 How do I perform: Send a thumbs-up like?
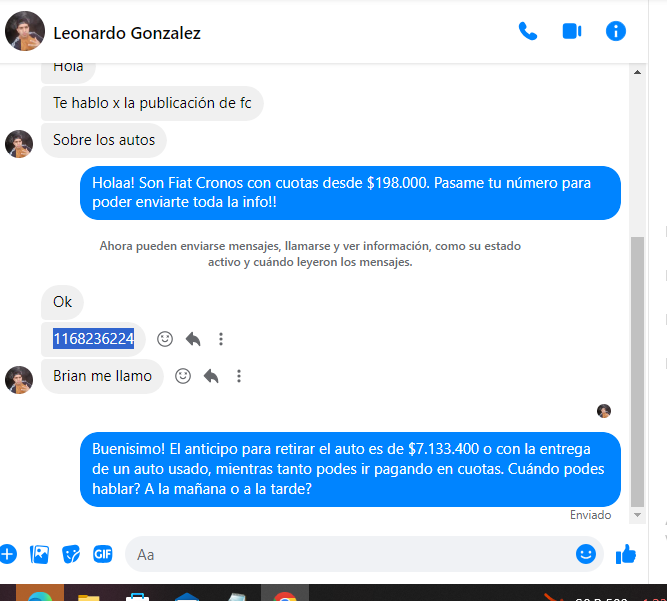pyautogui.click(x=626, y=553)
